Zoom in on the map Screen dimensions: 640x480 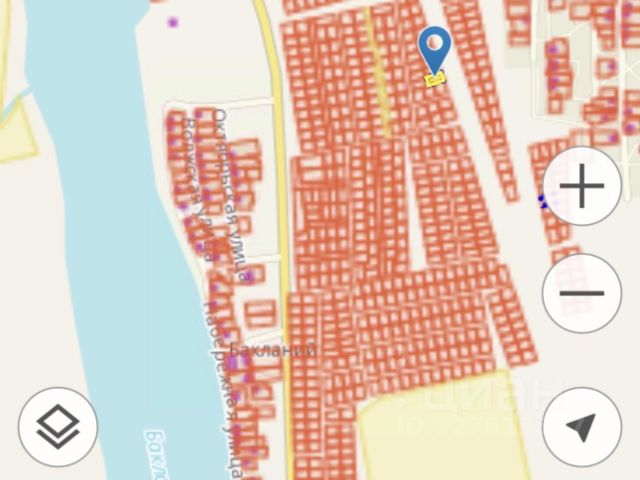(x=582, y=186)
